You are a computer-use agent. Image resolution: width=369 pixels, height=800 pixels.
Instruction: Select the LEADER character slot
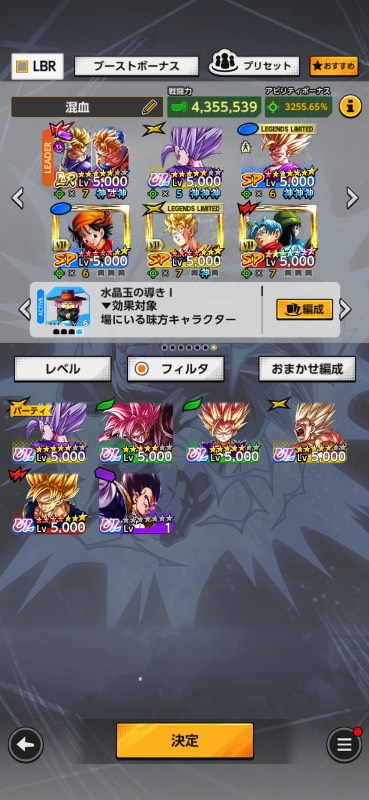(x=86, y=162)
